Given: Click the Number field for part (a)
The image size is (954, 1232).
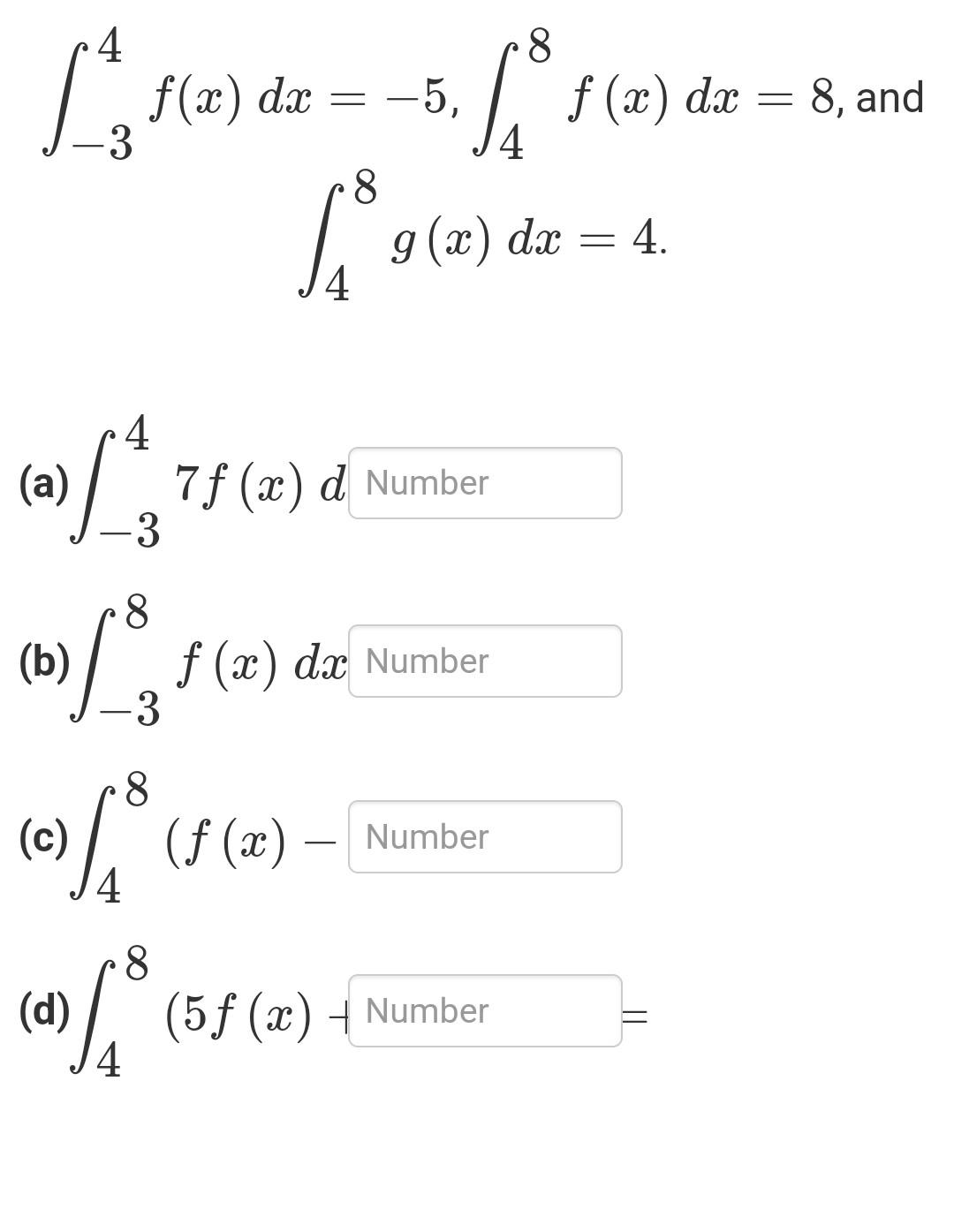Looking at the screenshot, I should pos(485,482).
